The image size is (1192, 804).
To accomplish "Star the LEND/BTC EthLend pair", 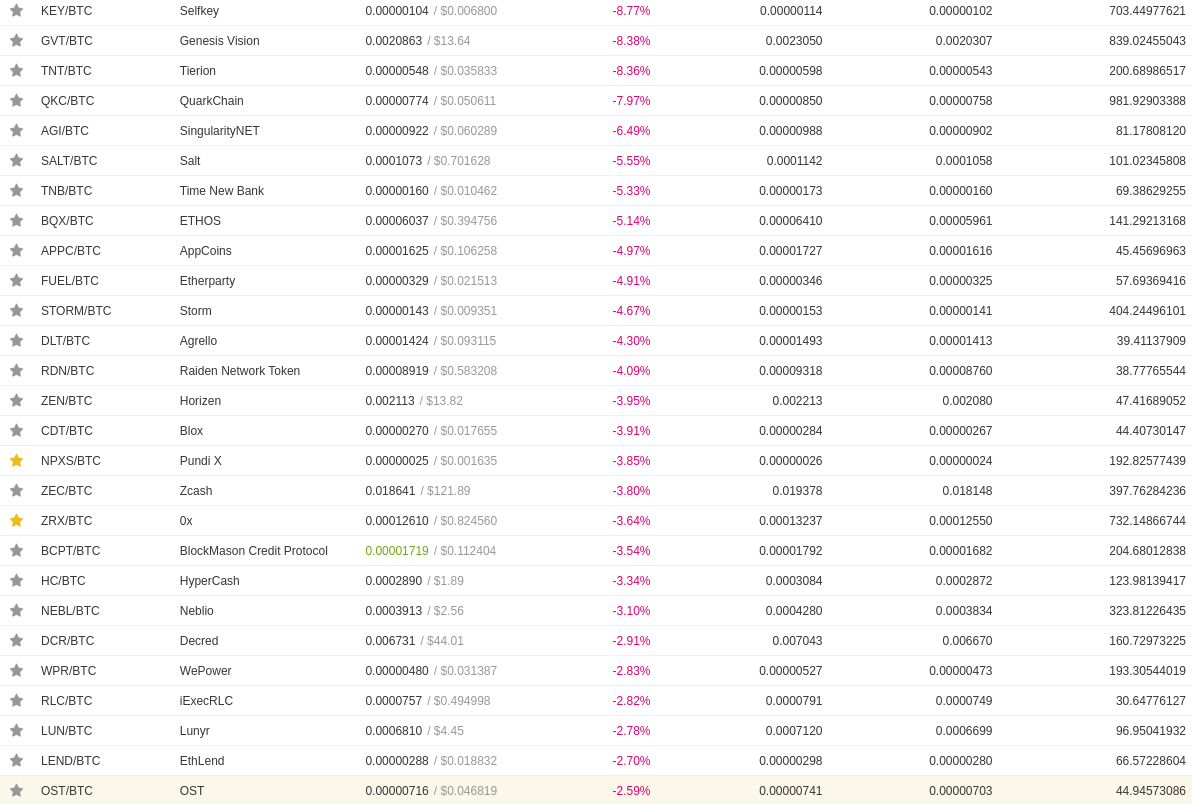I will pos(16,761).
